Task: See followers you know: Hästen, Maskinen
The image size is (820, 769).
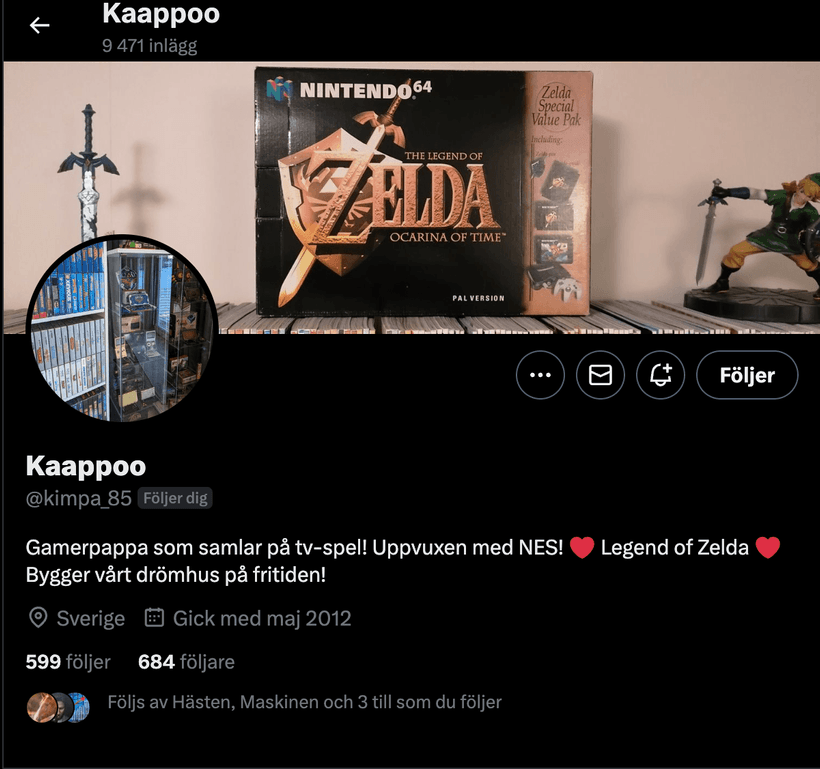Action: [x=303, y=702]
